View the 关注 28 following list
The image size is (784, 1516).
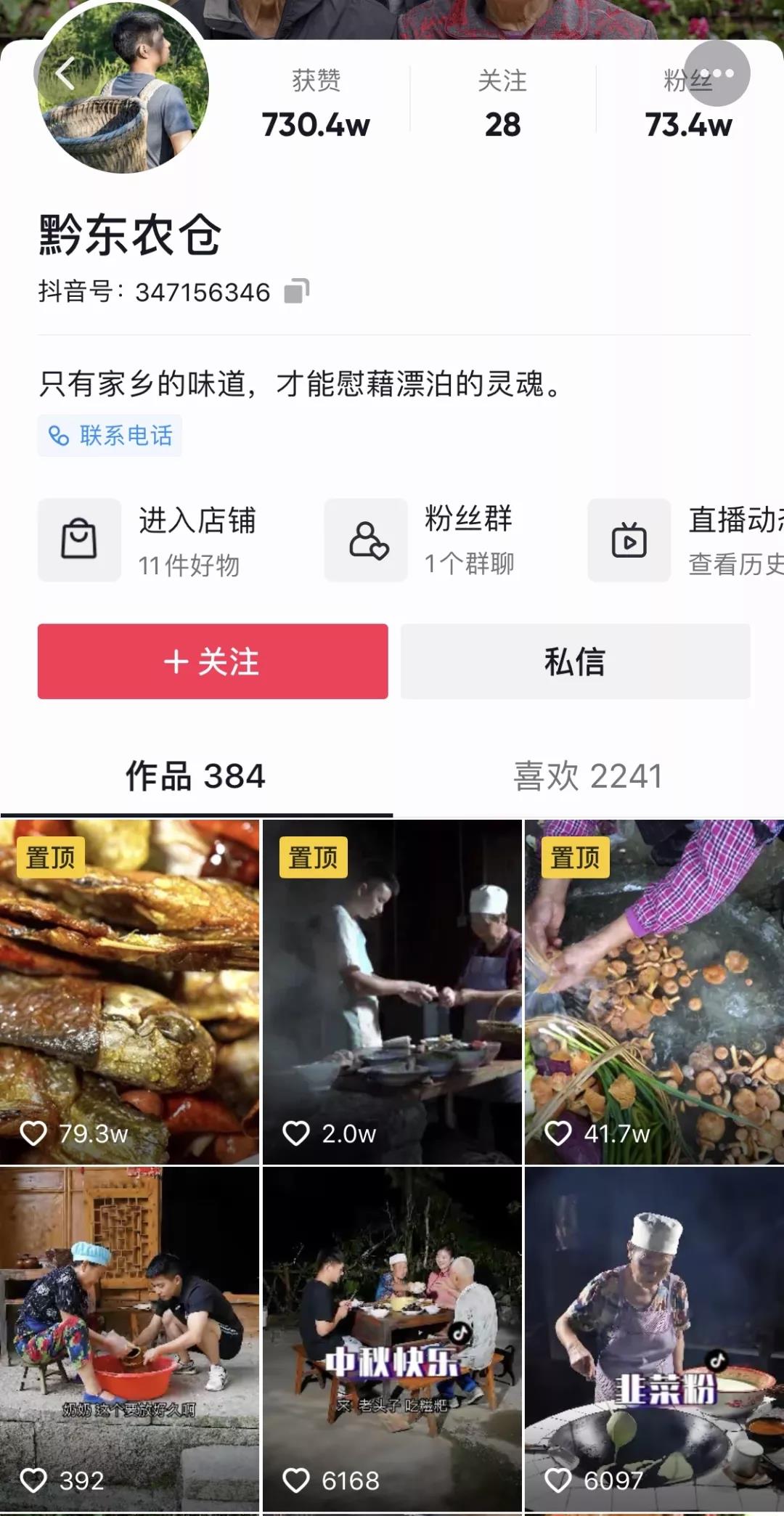(502, 104)
